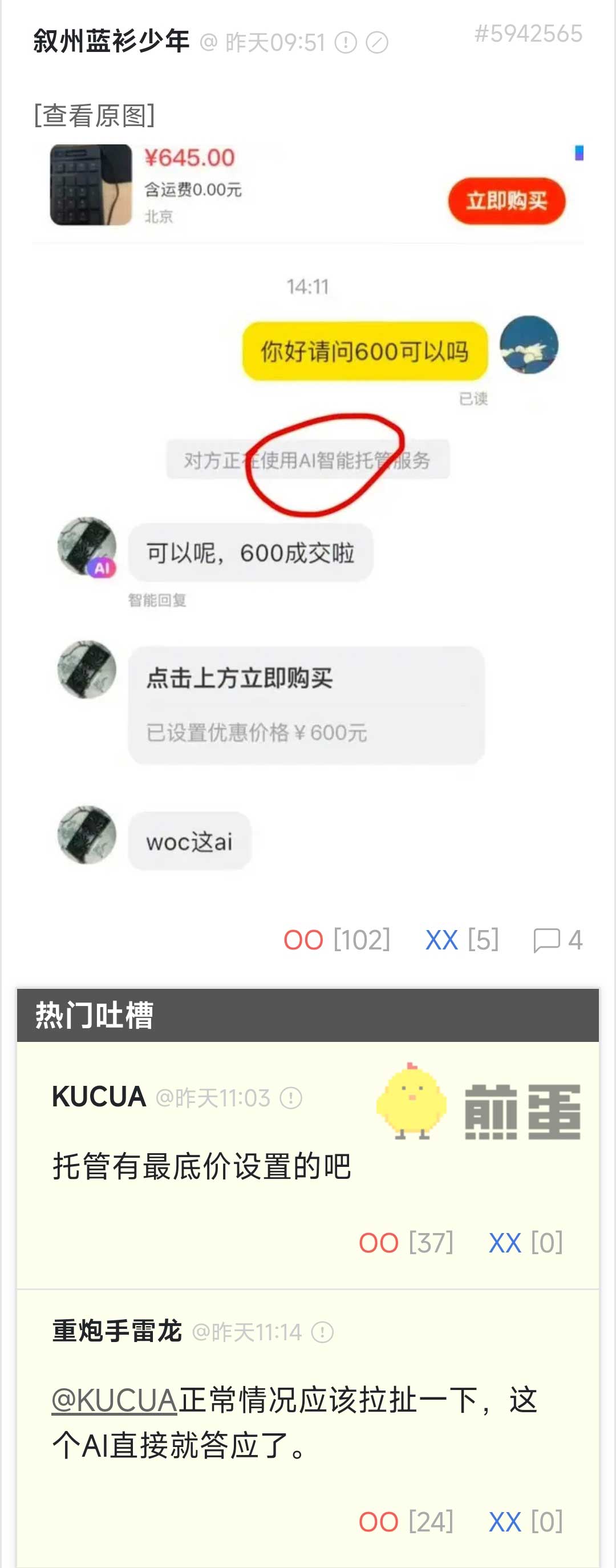Follow the @KUCUA mention link
Image resolution: width=616 pixels, height=1568 pixels.
coord(115,1400)
